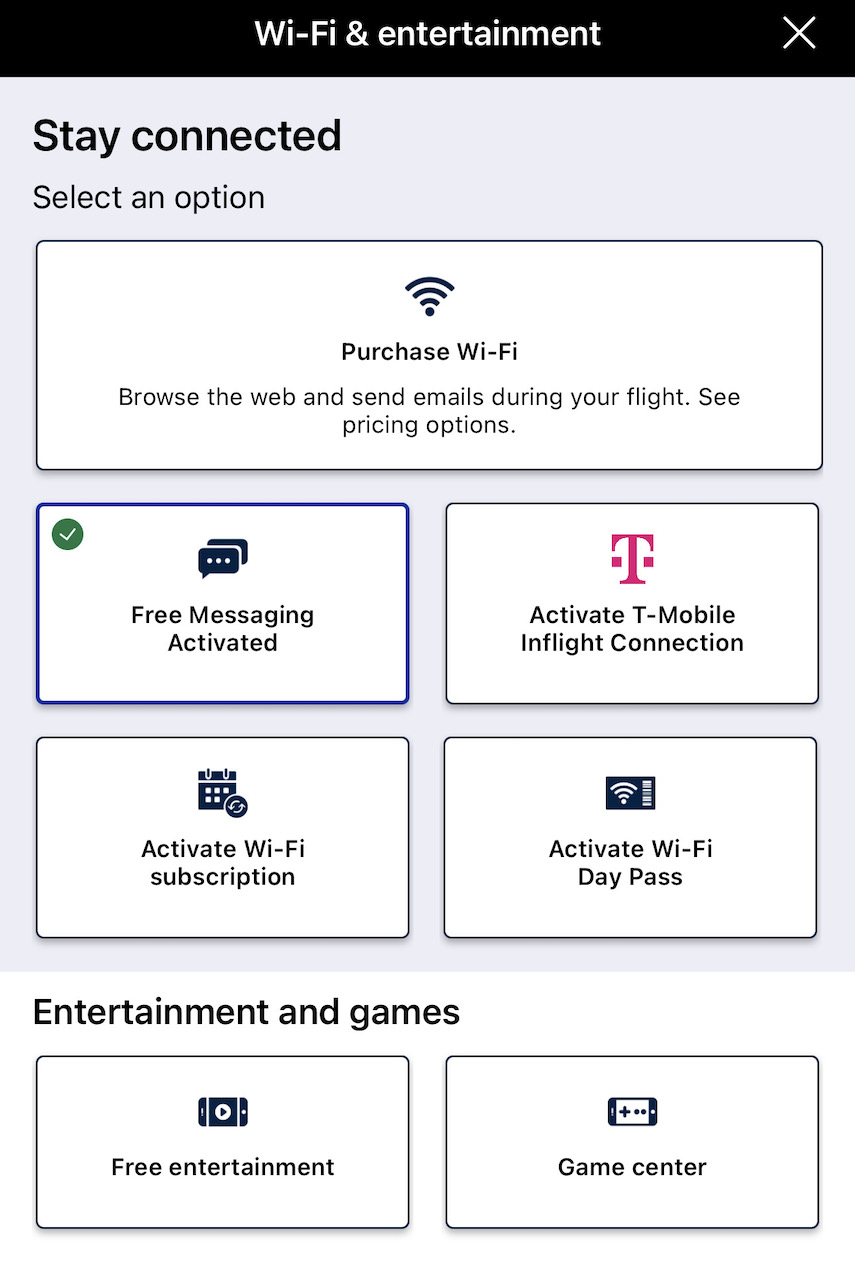Launch the Game center

pyautogui.click(x=631, y=1141)
